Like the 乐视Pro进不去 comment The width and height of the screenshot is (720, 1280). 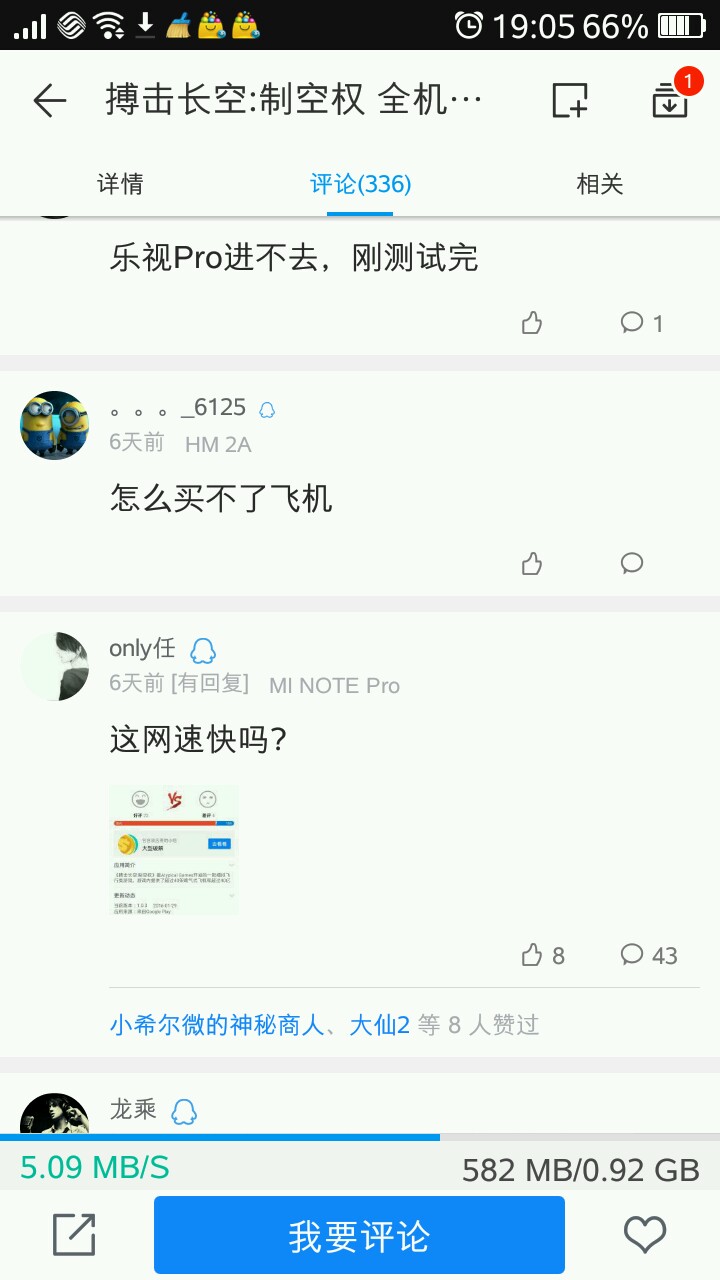click(x=532, y=322)
